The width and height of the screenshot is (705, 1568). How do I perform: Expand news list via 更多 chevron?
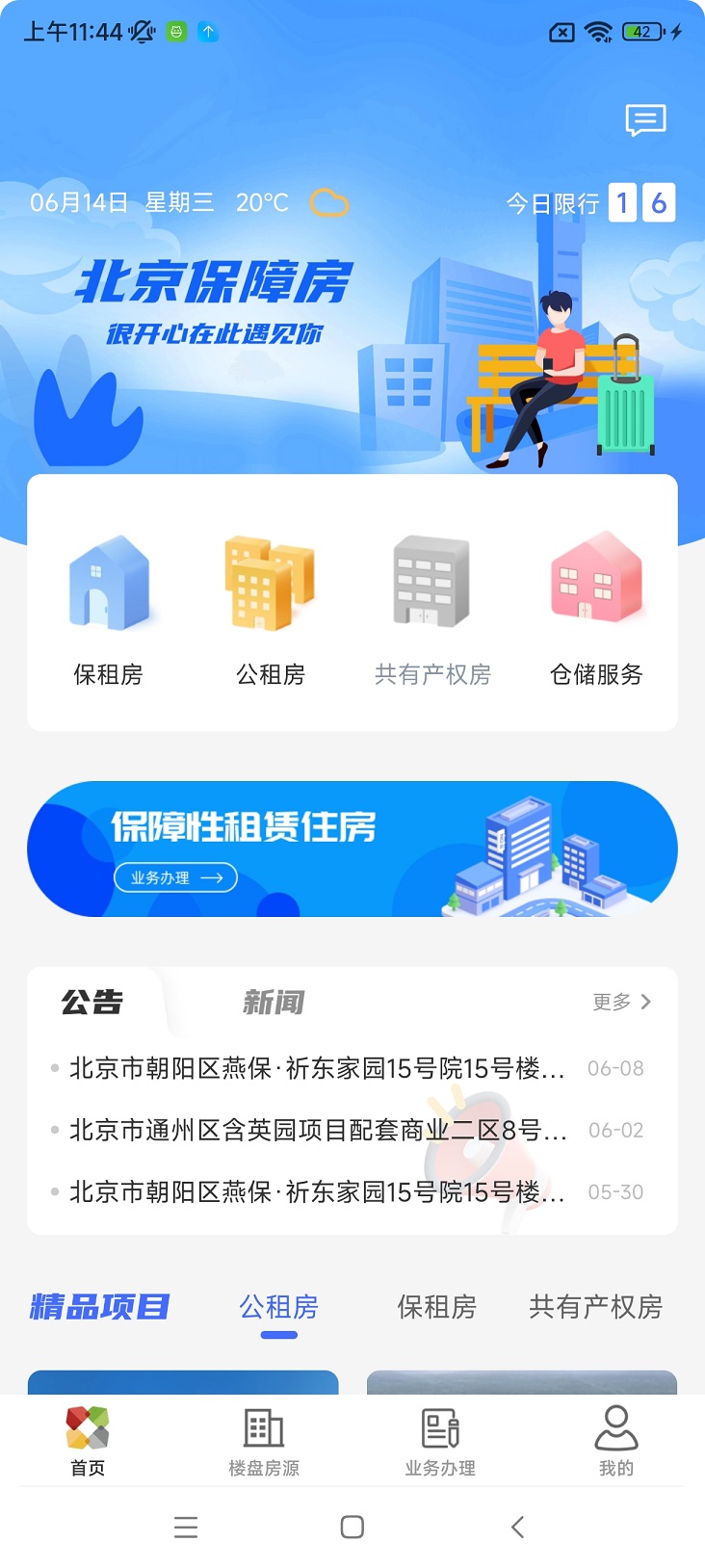click(621, 1002)
